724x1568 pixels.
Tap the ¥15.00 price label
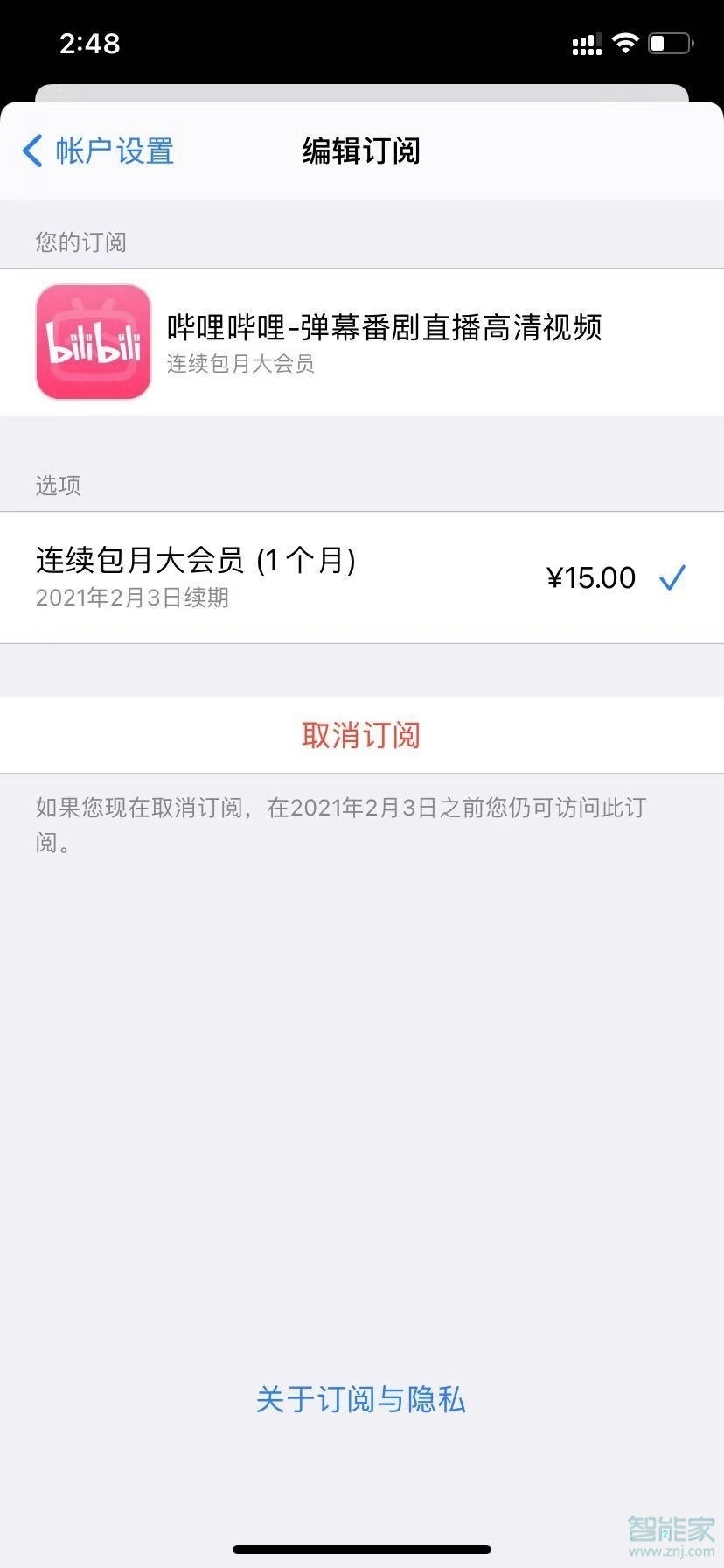click(x=592, y=577)
